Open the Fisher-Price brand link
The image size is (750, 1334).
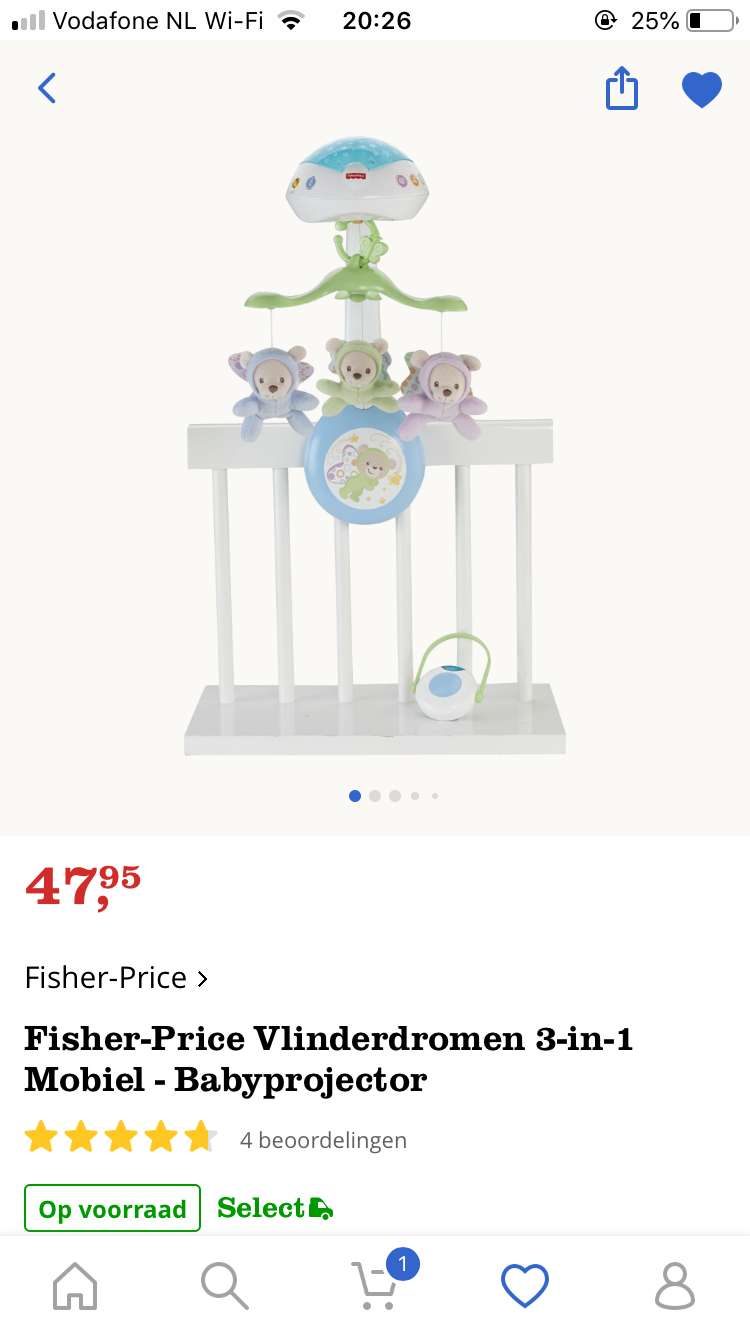[116, 977]
